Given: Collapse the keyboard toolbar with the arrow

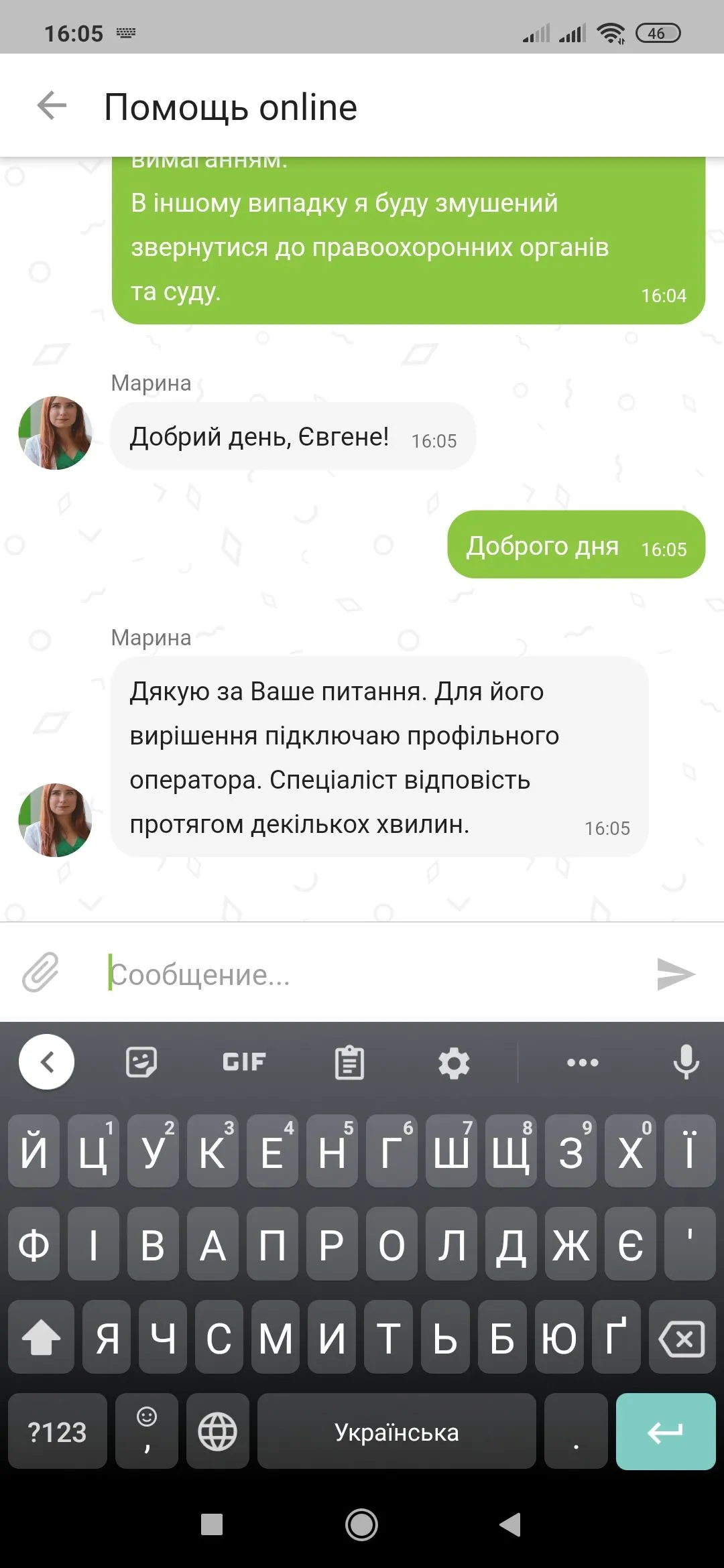Looking at the screenshot, I should (x=47, y=1062).
